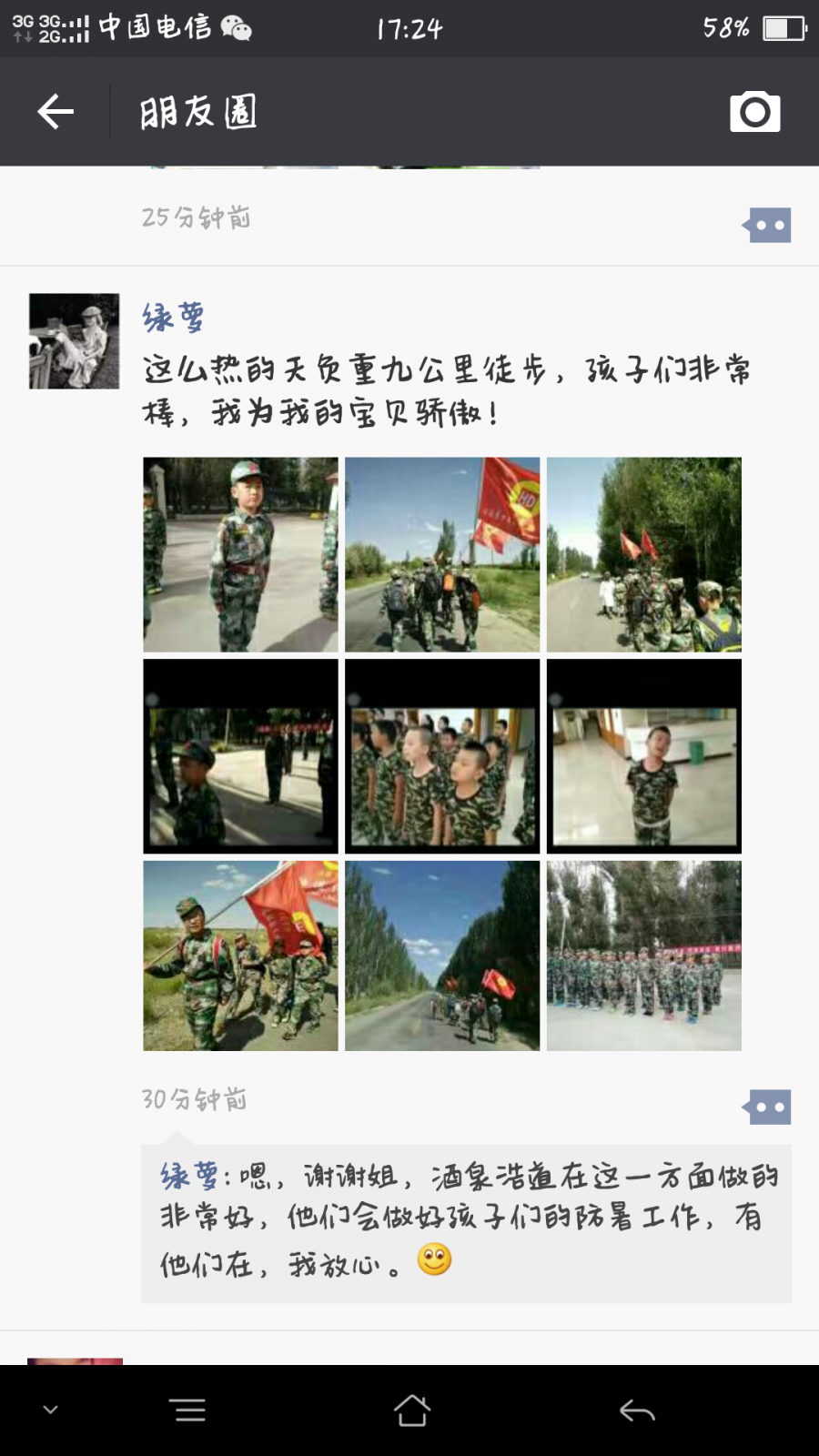
Task: Open photo of boy standing in hallway
Action: 644,756
